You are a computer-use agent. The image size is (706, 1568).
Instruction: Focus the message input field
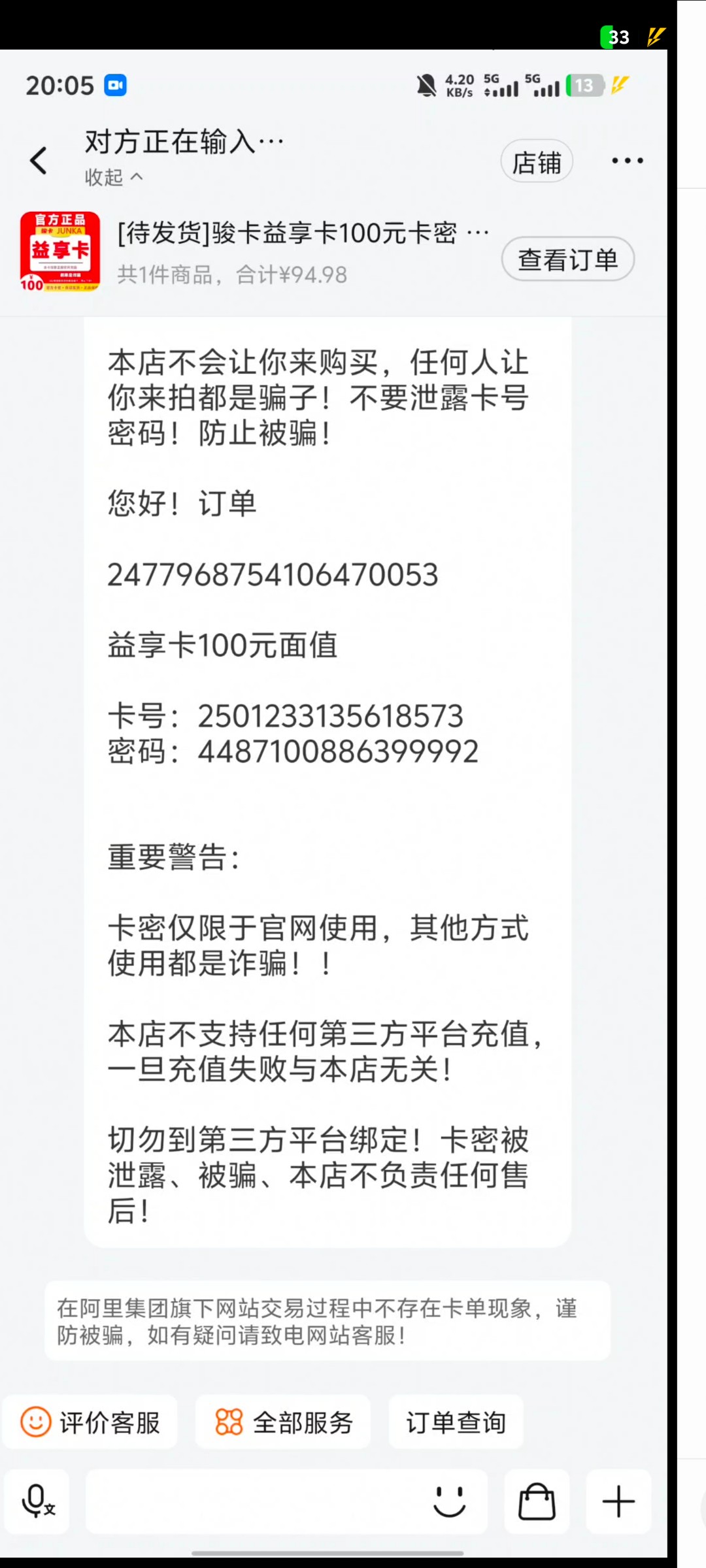pyautogui.click(x=255, y=1500)
